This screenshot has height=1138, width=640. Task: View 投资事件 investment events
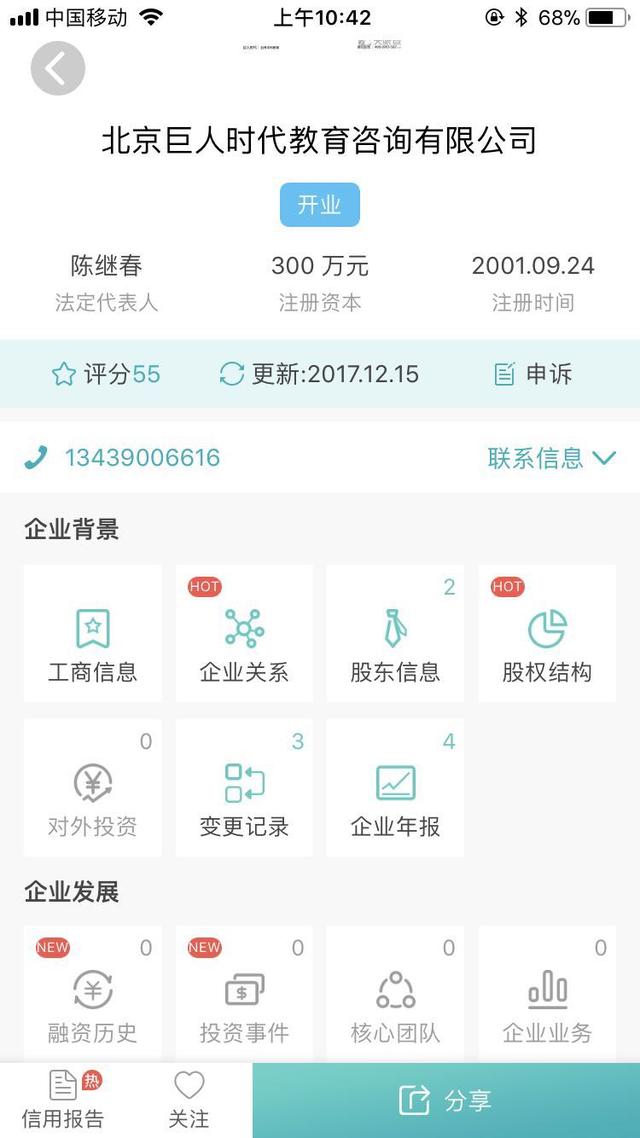[x=244, y=994]
